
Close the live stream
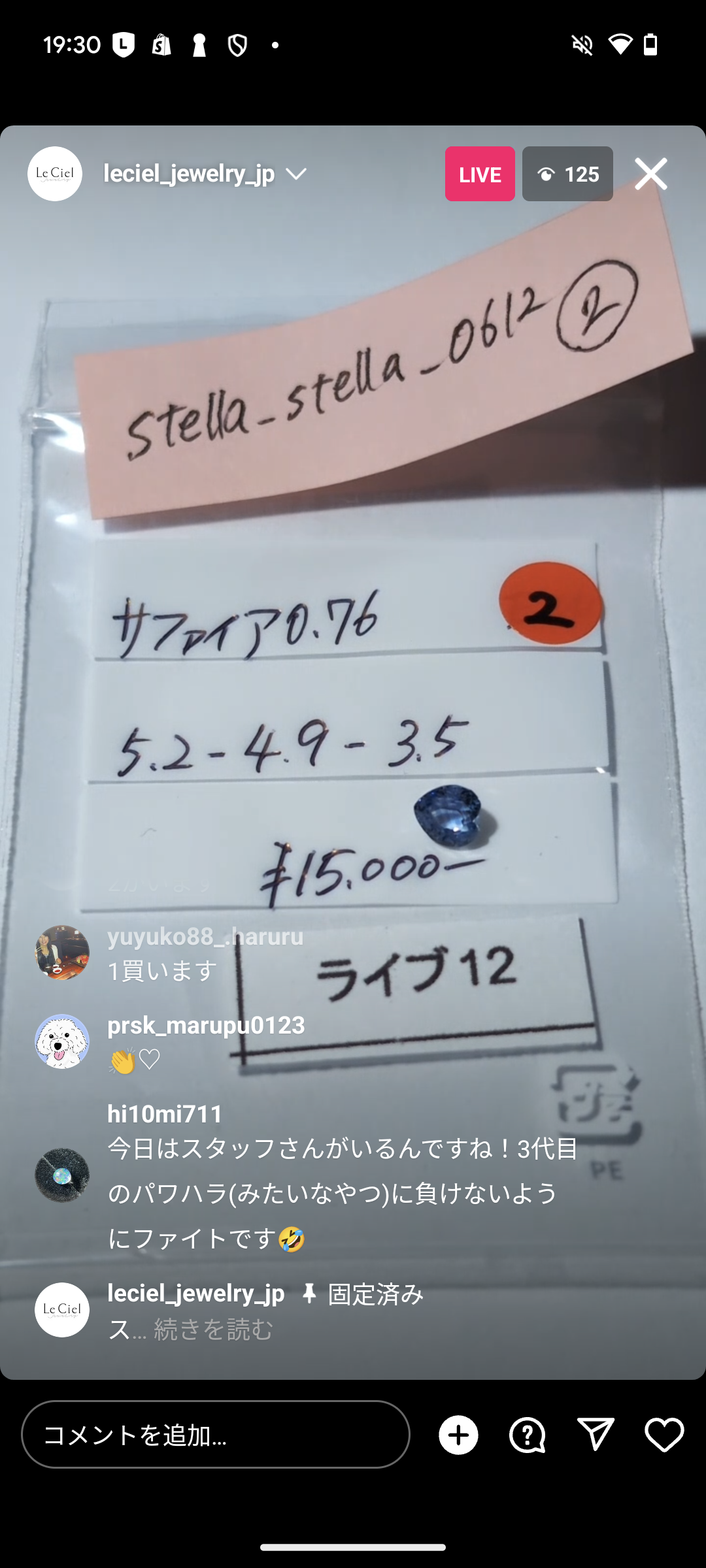coord(650,174)
